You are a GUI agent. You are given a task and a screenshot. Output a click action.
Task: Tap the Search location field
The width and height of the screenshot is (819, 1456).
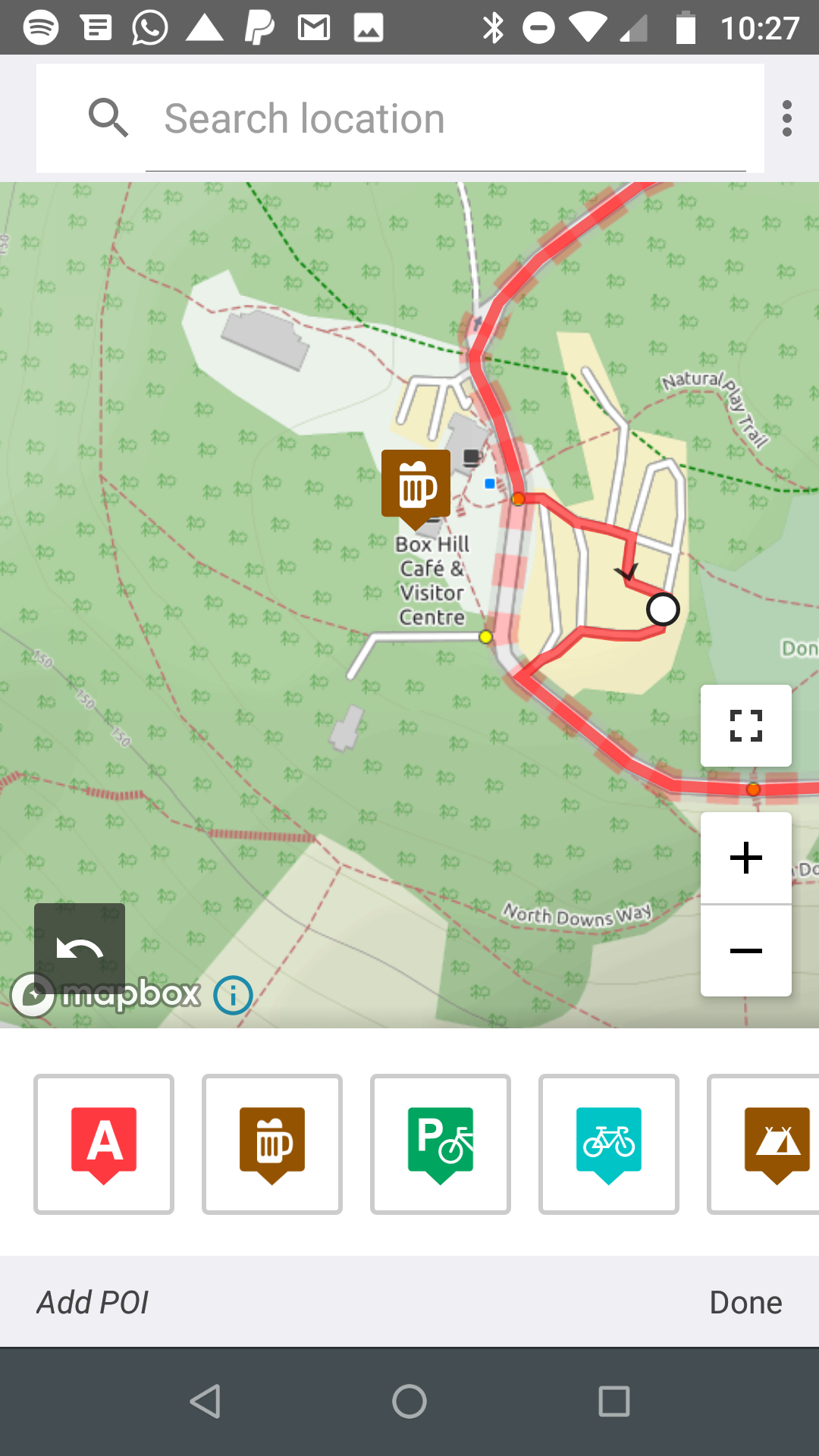click(x=447, y=119)
